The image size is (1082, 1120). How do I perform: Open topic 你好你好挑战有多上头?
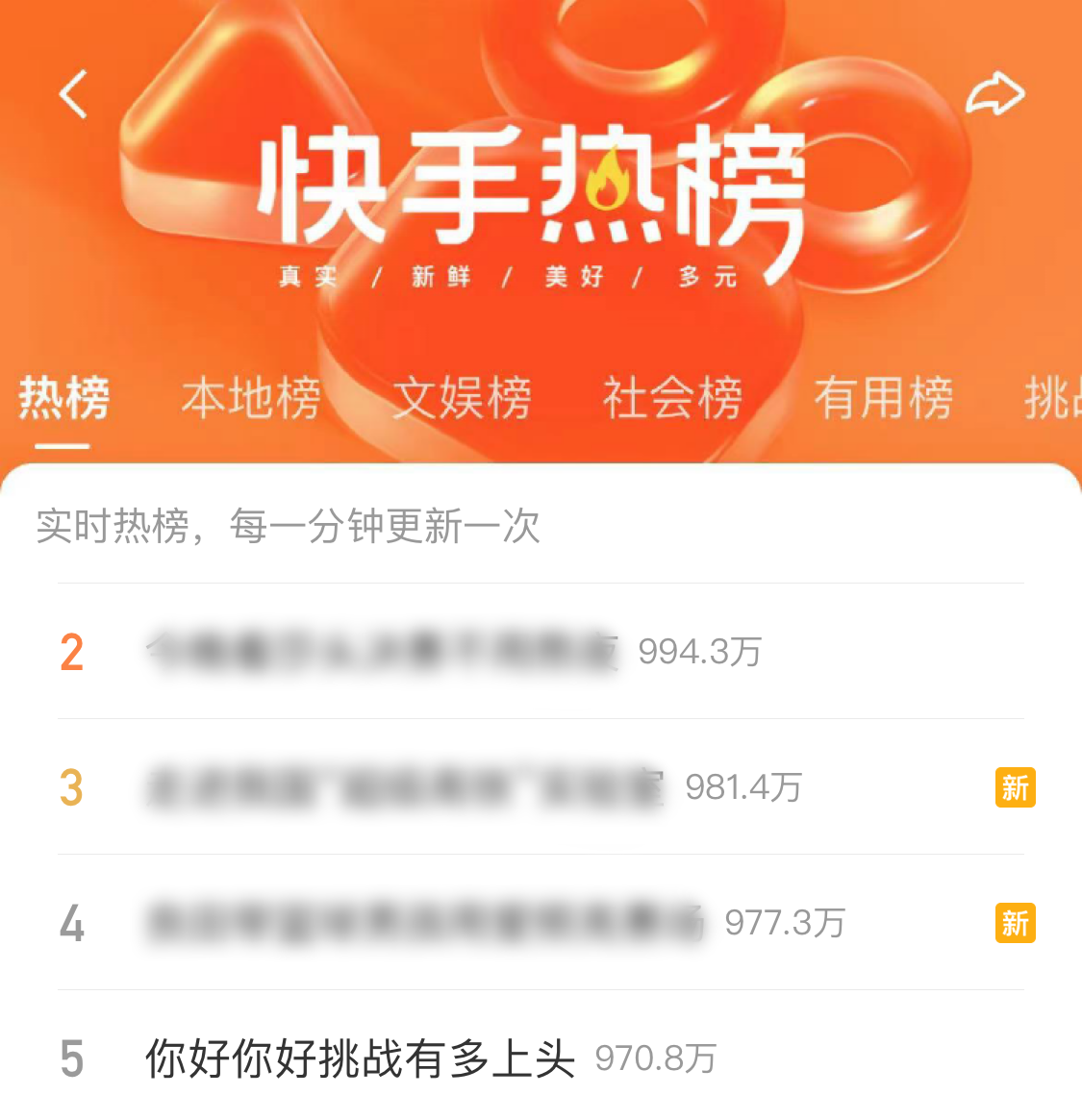pos(360,1058)
